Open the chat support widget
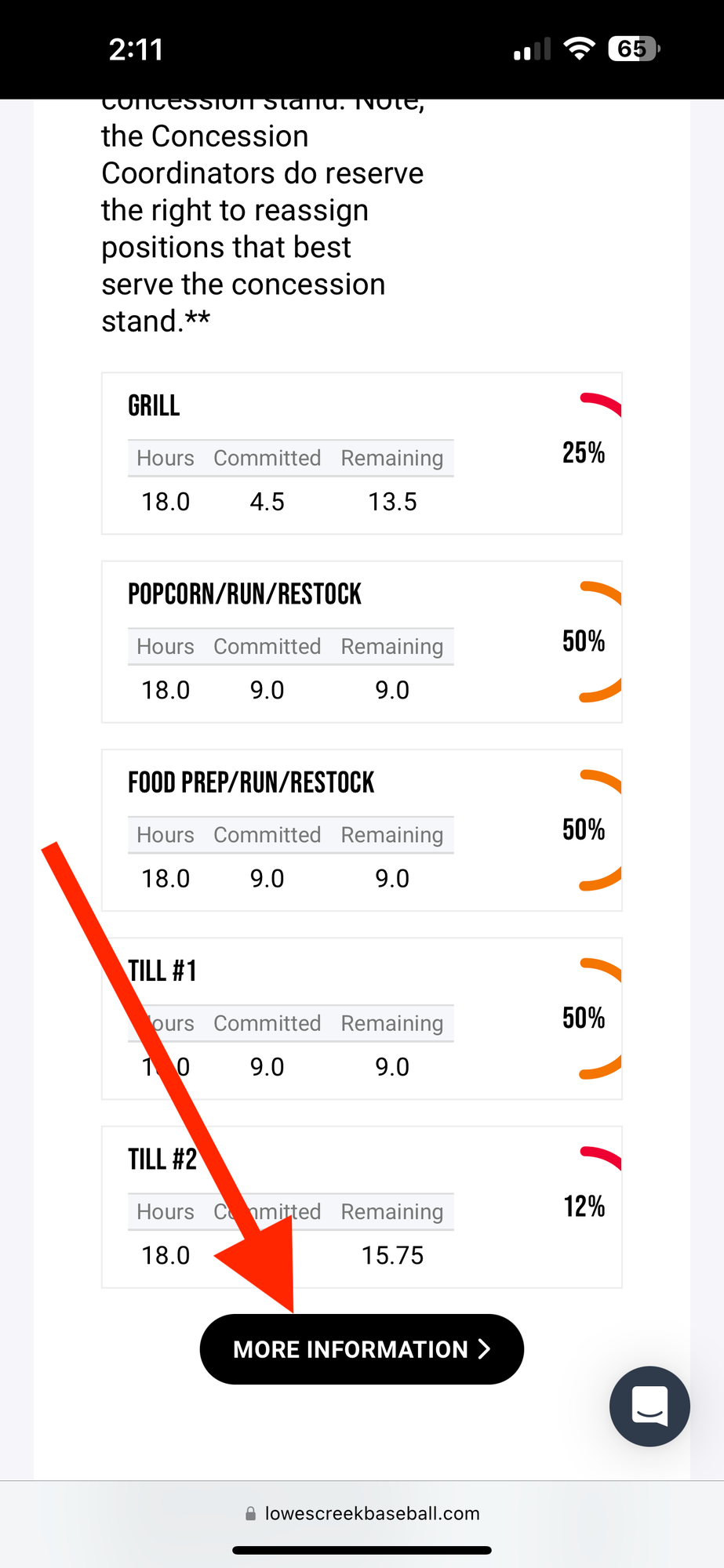724x1568 pixels. point(649,1406)
